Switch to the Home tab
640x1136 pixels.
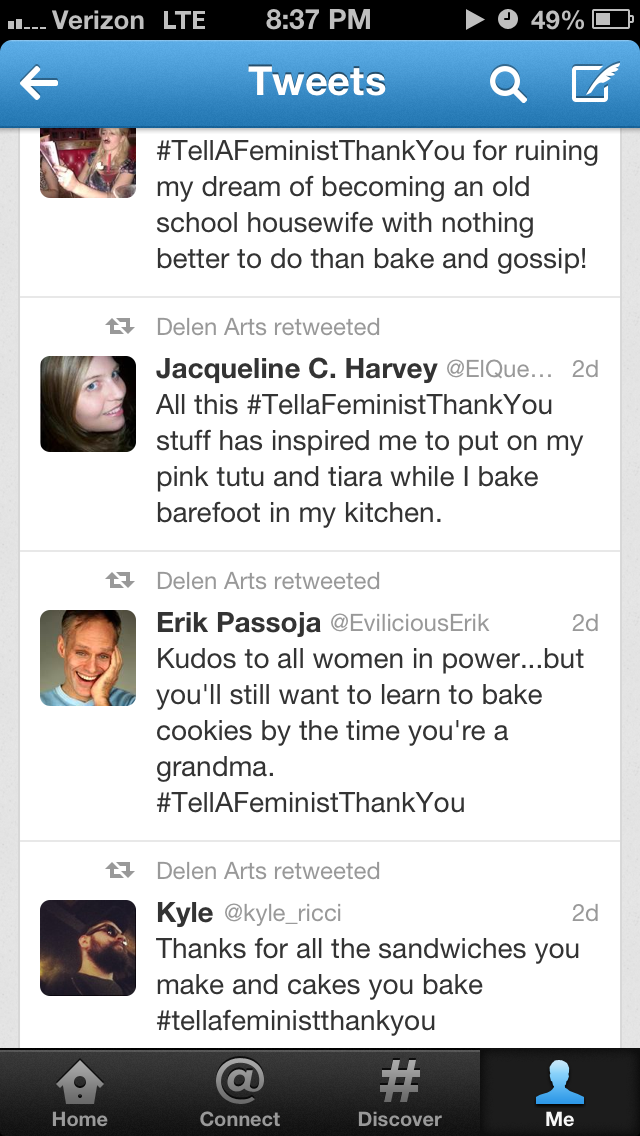pos(81,1093)
